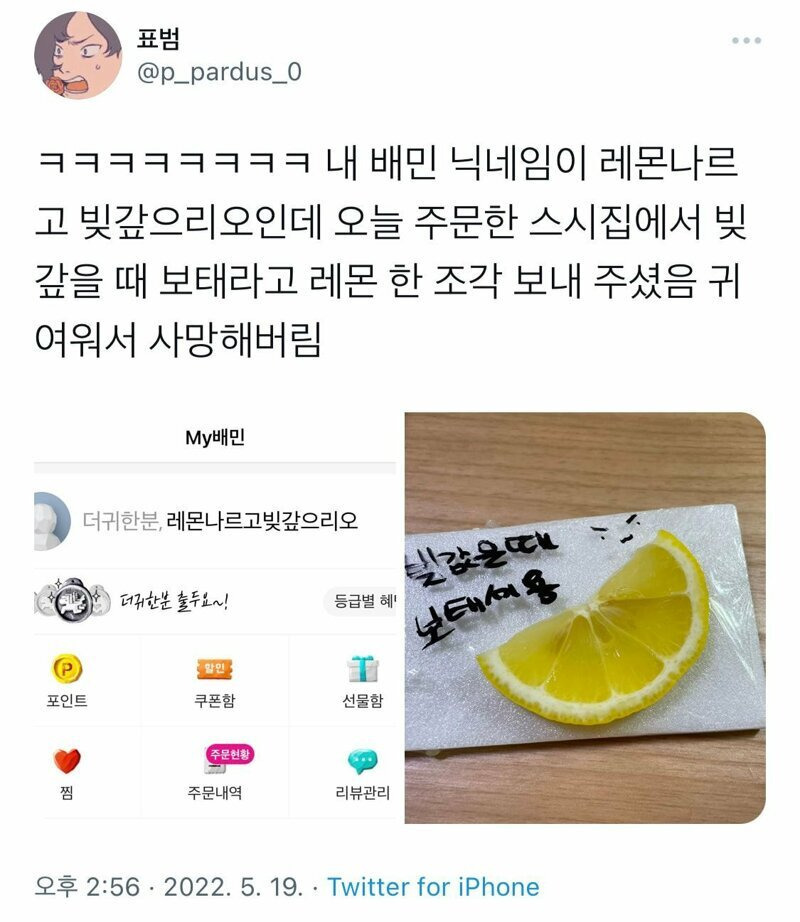The width and height of the screenshot is (800, 922).
Task: Open the tweet's three-dot options menu
Action: 742,36
